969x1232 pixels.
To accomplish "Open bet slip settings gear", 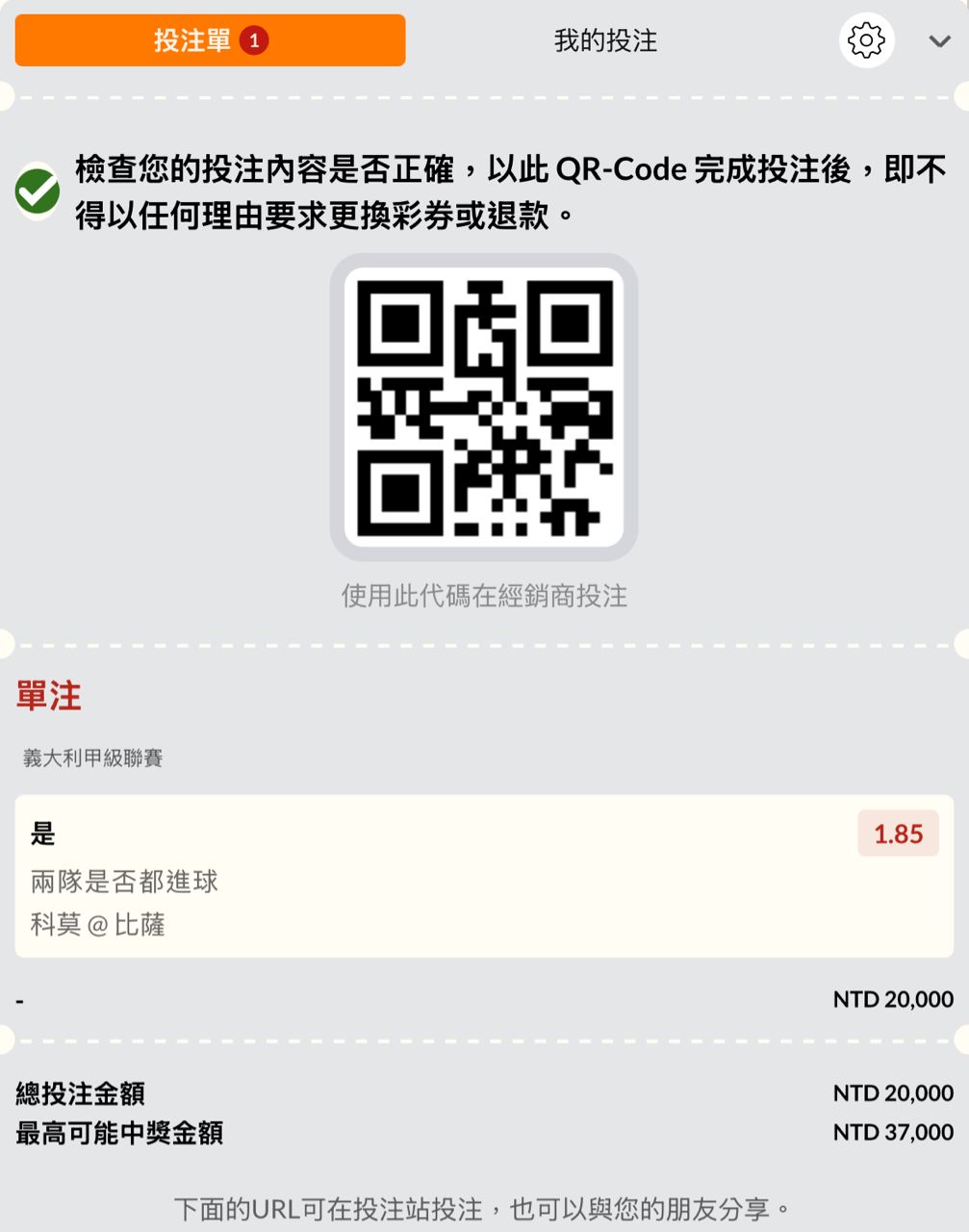I will [x=866, y=40].
